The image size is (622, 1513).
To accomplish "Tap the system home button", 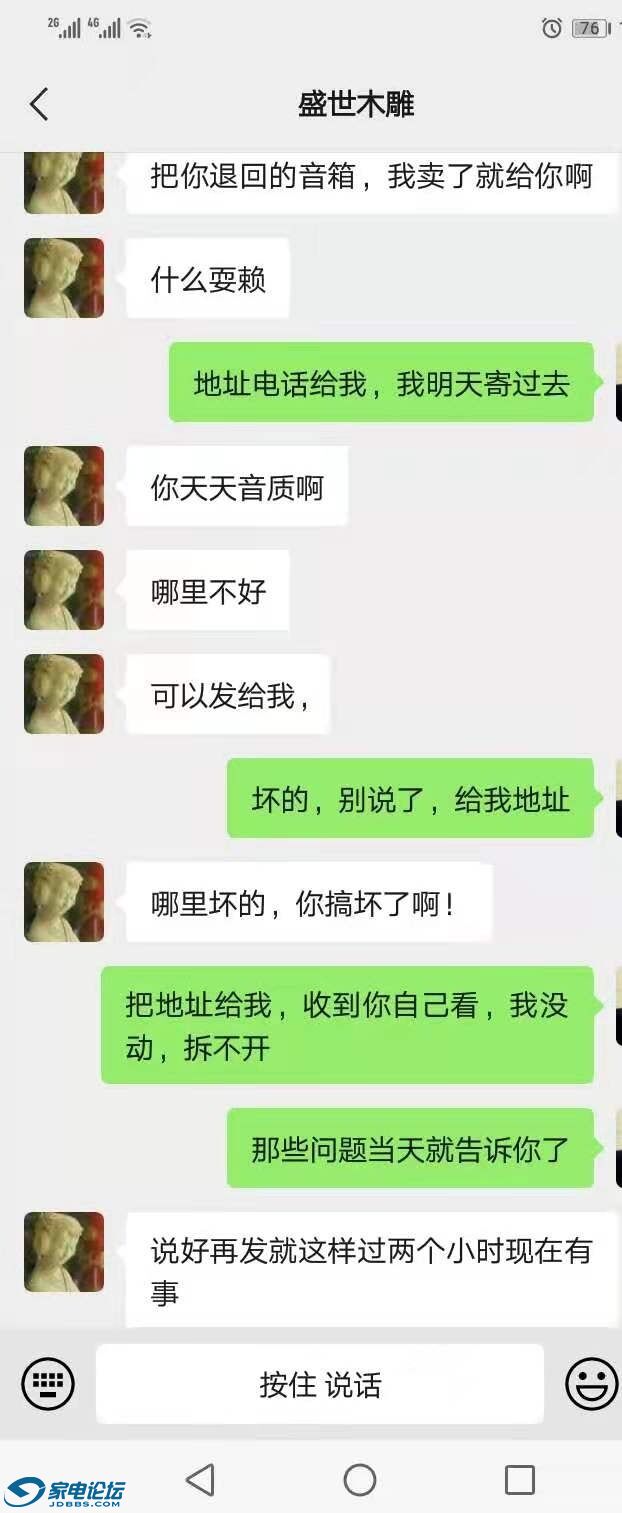I will coord(360,1479).
